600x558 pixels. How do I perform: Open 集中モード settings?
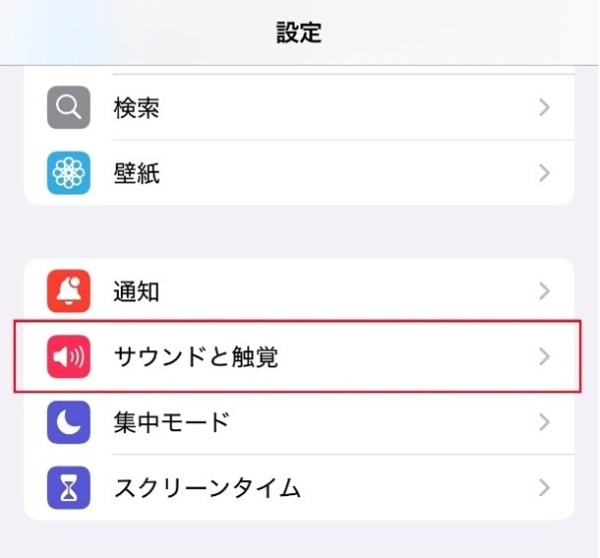(300, 422)
